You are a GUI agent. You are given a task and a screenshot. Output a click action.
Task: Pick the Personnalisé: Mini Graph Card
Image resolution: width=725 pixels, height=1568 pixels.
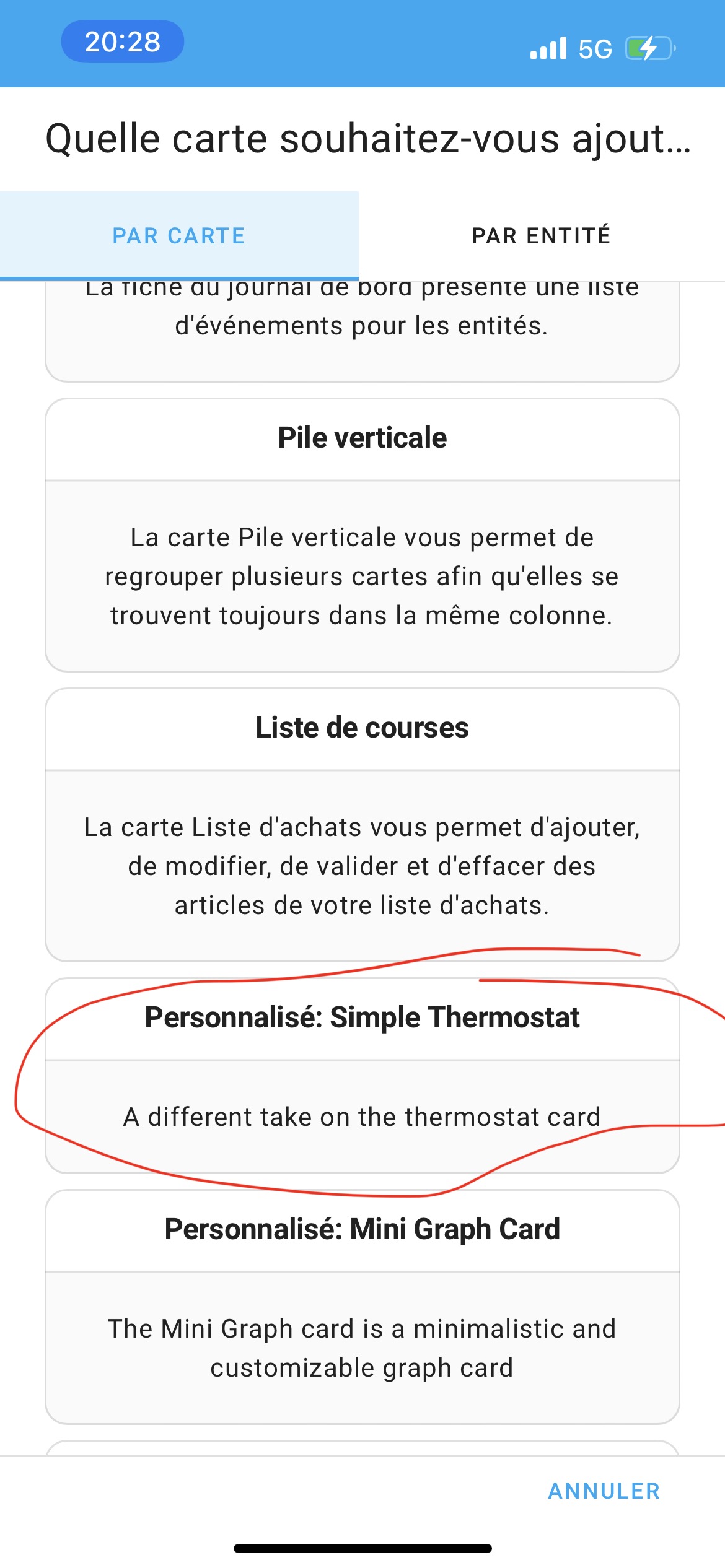coord(362,1307)
